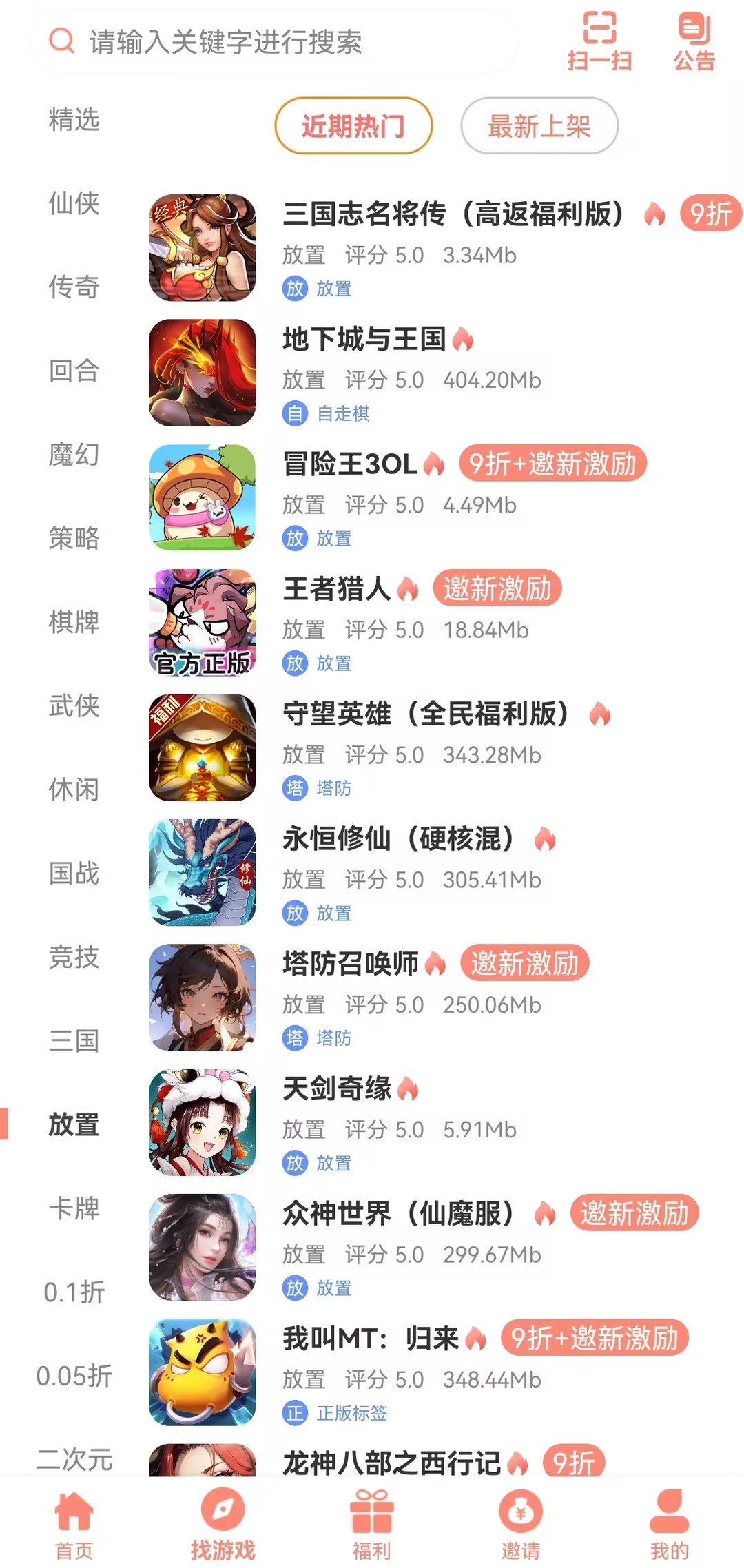This screenshot has height=1568, width=744.
Task: Open 三国 category filter
Action: coord(74,1041)
